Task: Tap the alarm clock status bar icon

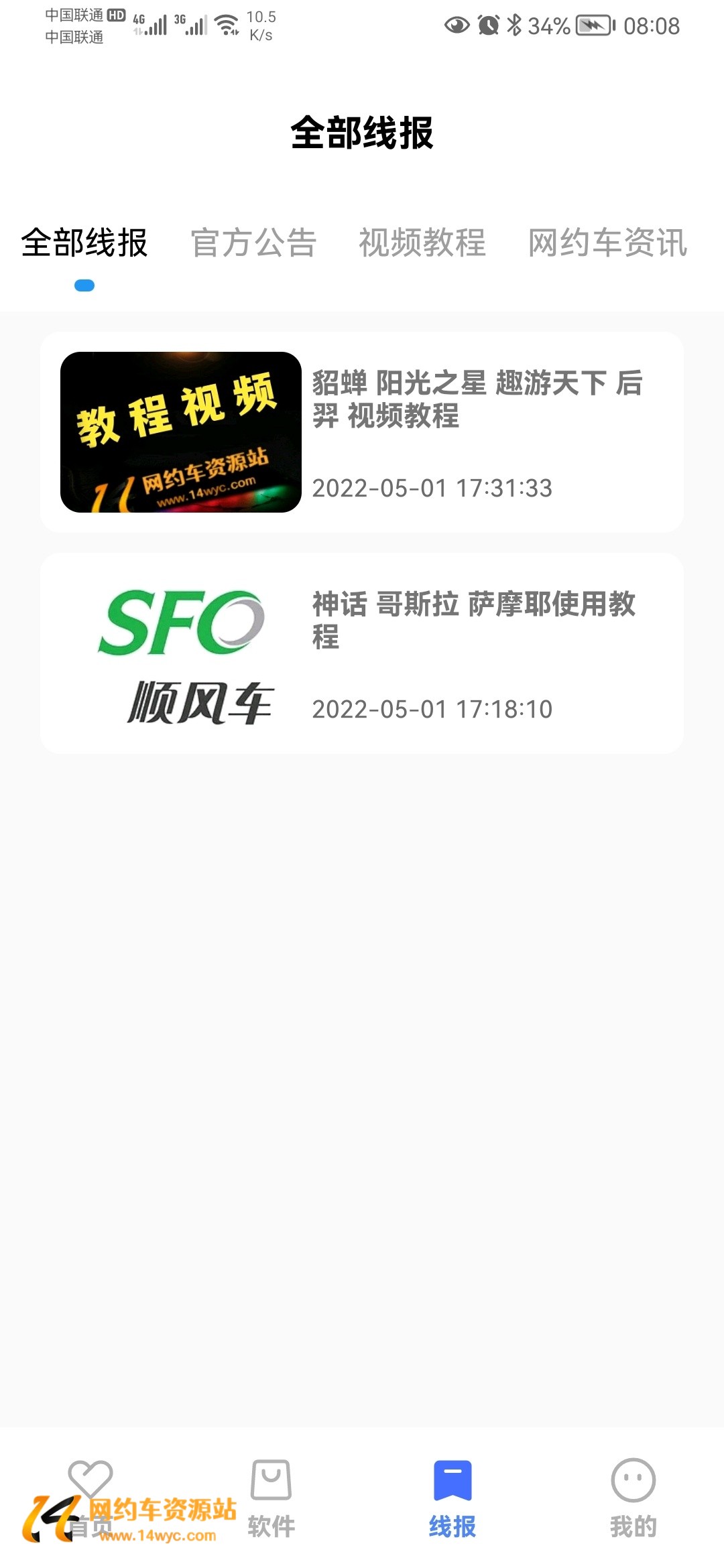Action: click(x=488, y=25)
